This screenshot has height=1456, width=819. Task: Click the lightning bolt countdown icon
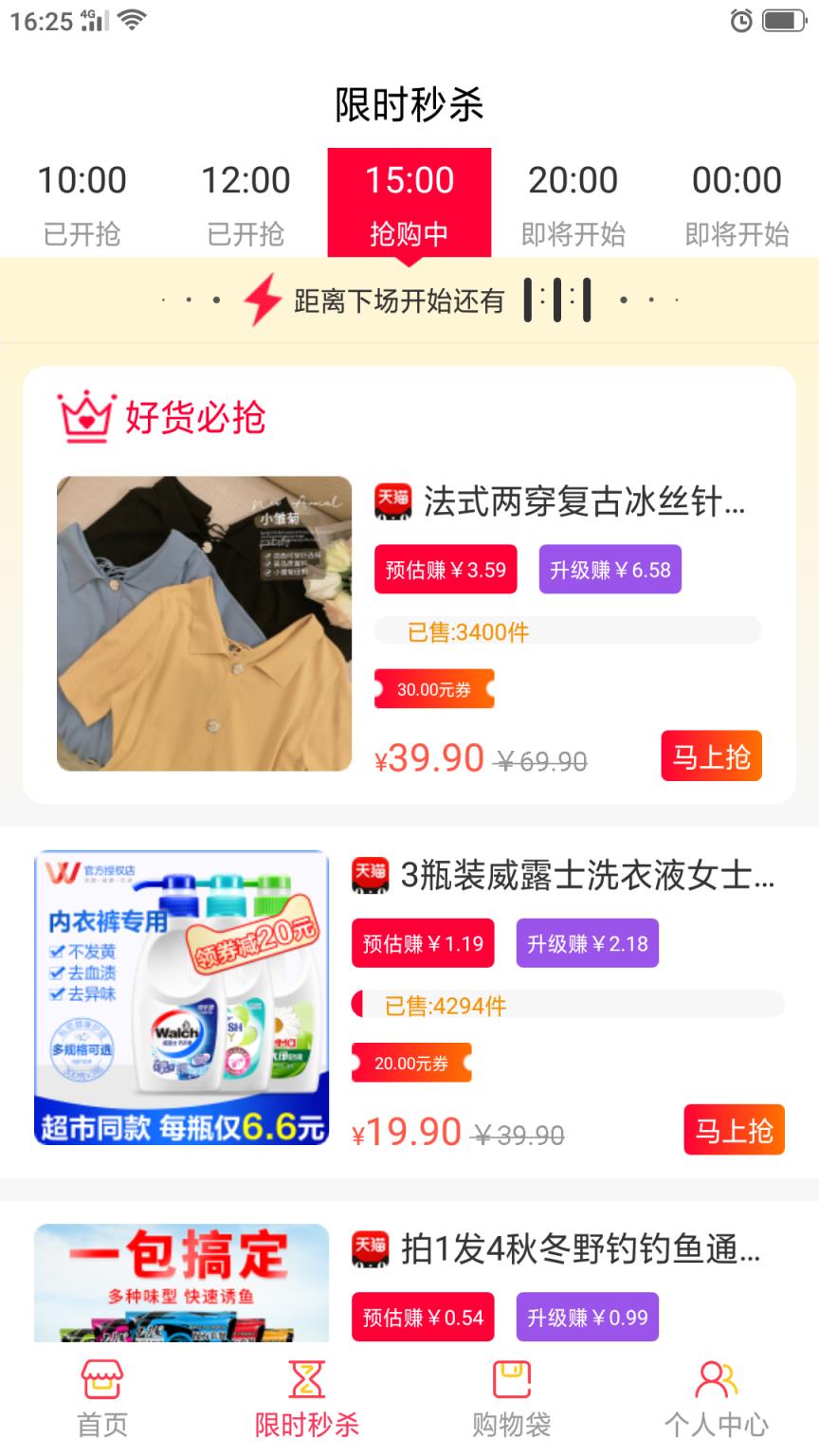click(x=264, y=300)
